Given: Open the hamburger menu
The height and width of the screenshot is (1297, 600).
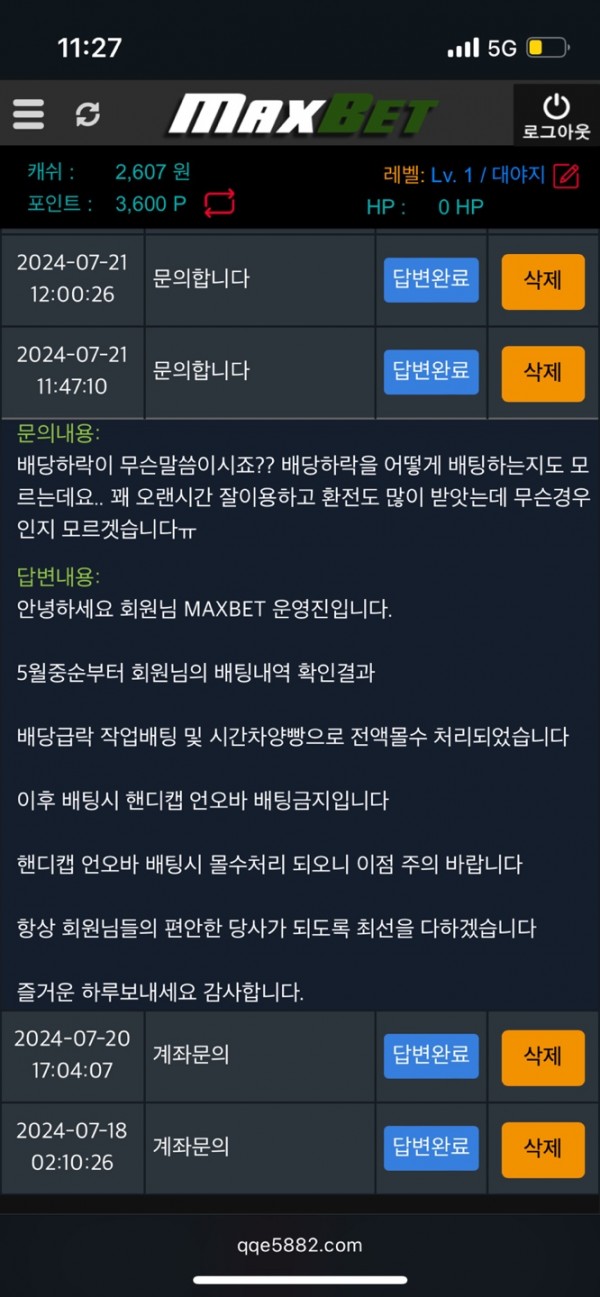Looking at the screenshot, I should tap(28, 114).
